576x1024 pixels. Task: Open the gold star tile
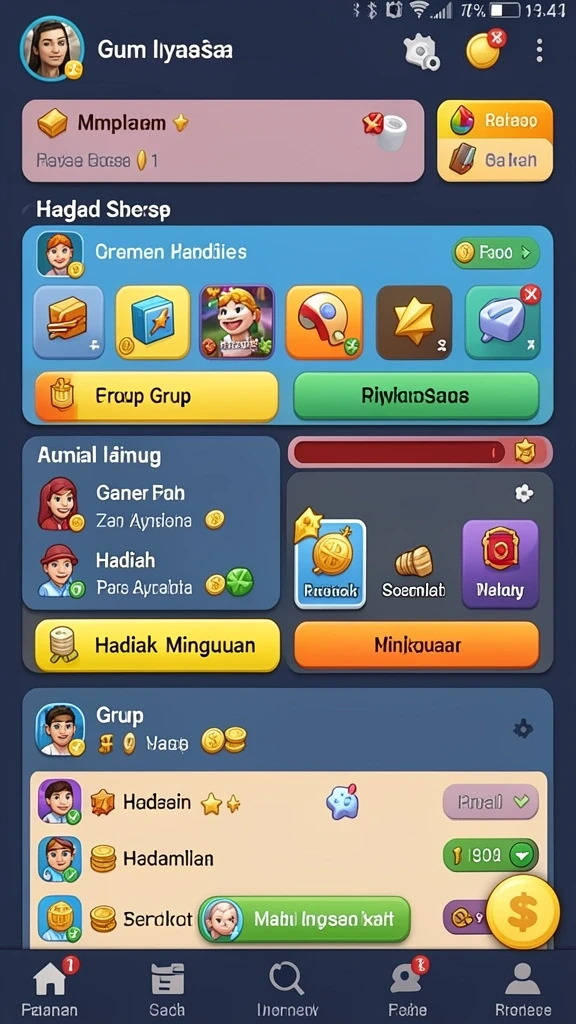point(414,322)
